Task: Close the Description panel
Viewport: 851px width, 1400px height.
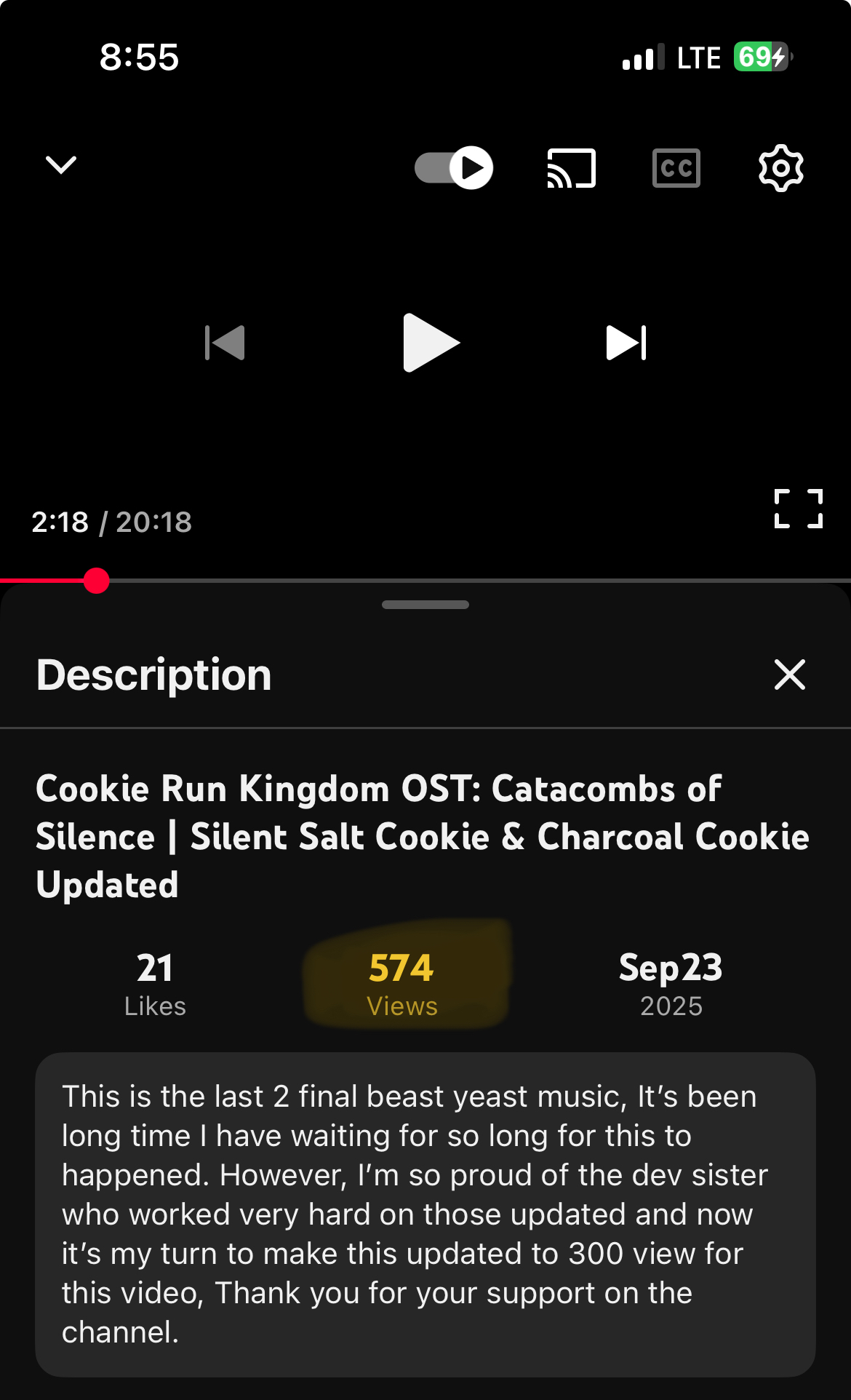Action: [x=790, y=675]
